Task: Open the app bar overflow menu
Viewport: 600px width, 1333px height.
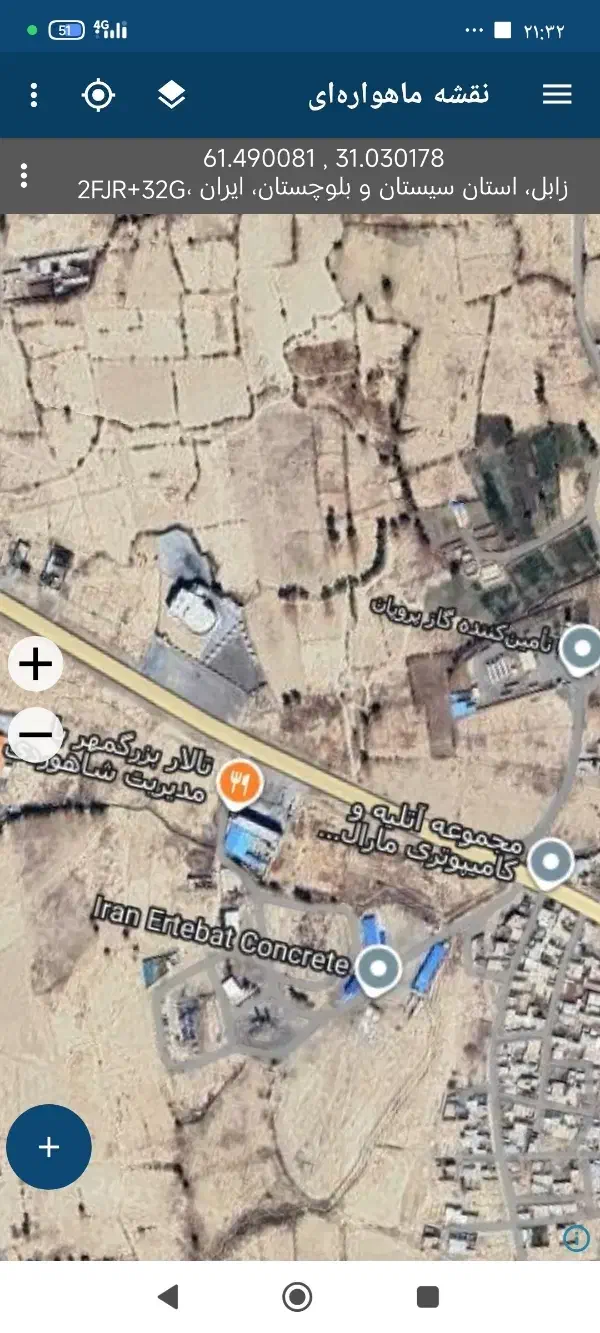Action: (34, 95)
